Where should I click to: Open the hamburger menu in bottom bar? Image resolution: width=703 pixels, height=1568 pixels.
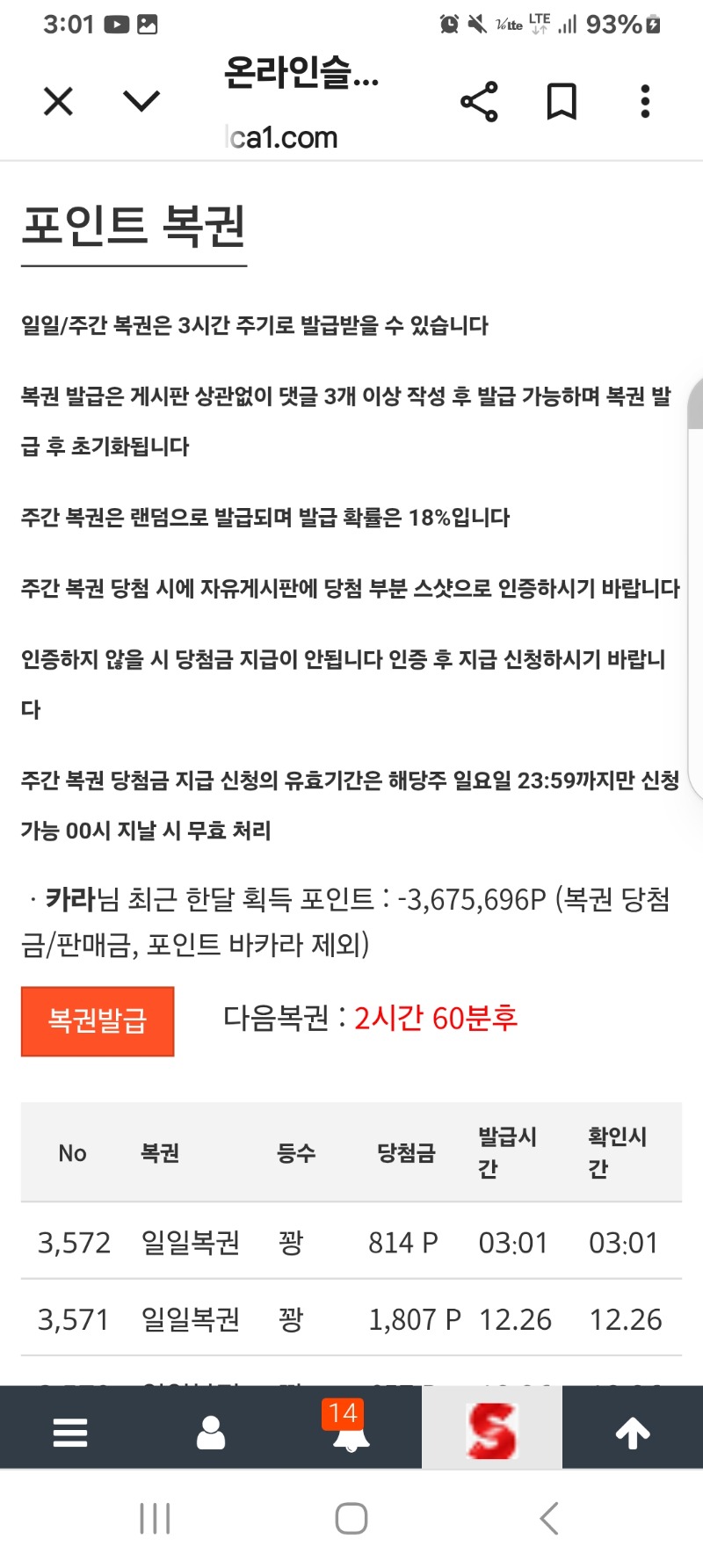click(70, 1432)
